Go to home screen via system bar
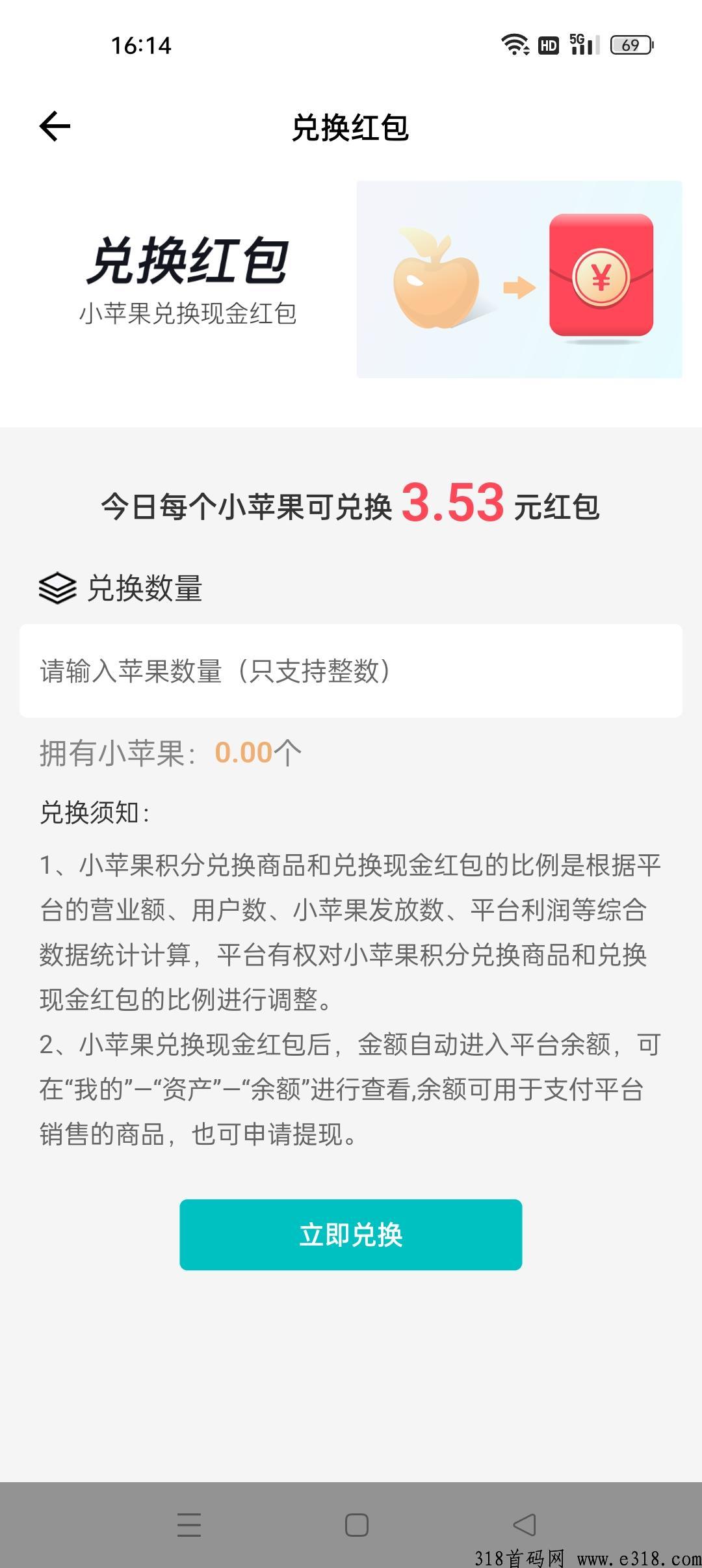Screen dimensions: 702x1568 pos(356,1524)
